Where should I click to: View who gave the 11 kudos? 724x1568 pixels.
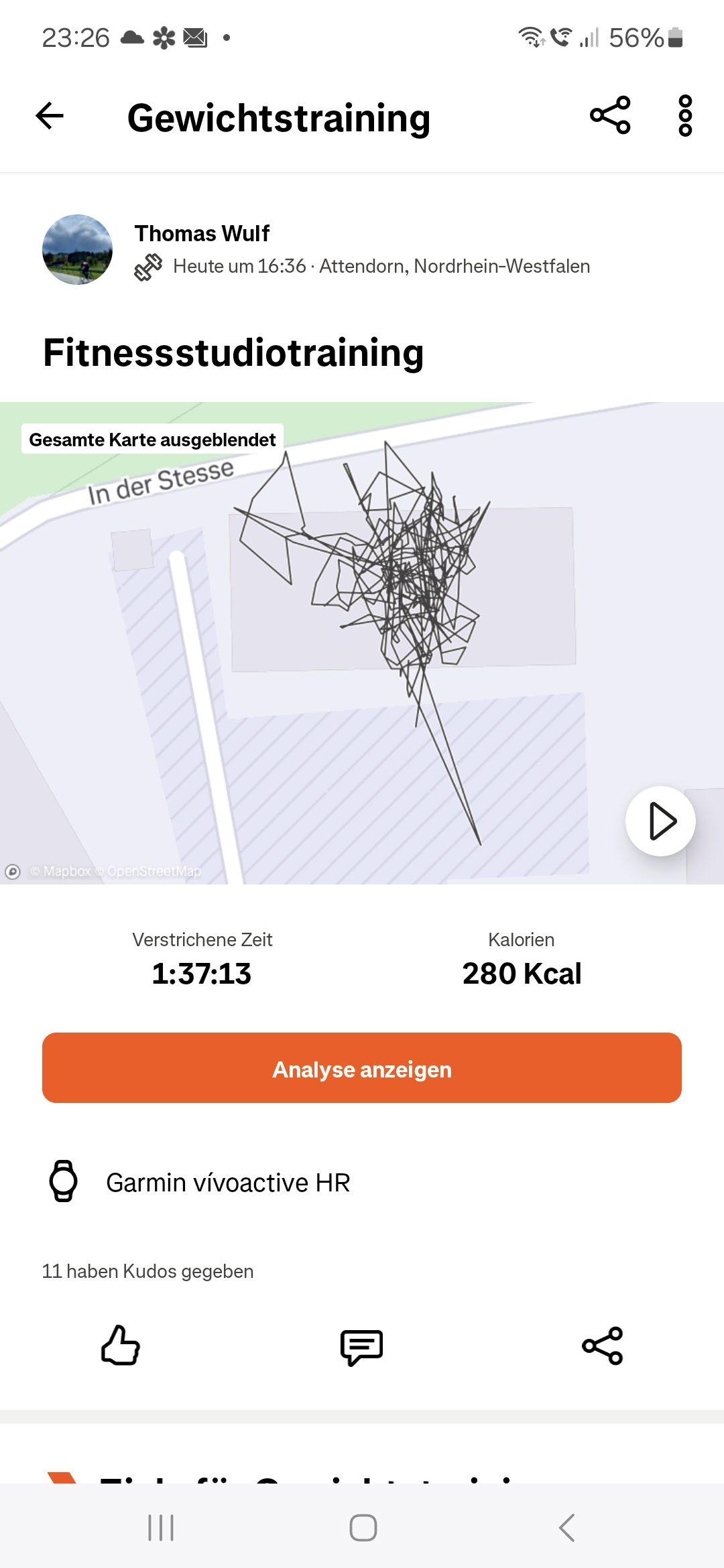point(147,1271)
